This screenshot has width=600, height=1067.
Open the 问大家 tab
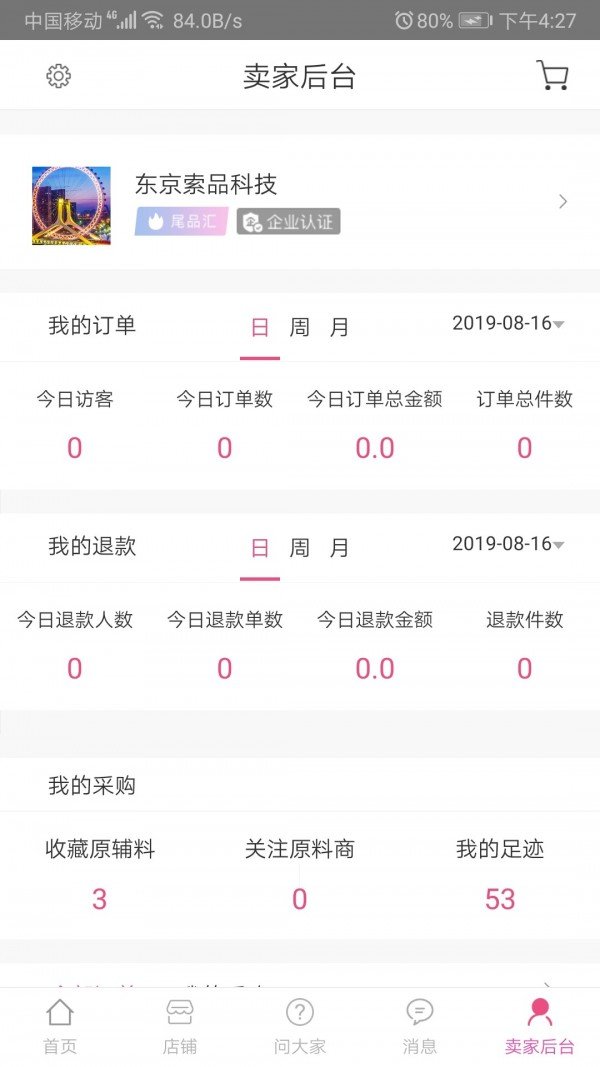click(x=300, y=1026)
